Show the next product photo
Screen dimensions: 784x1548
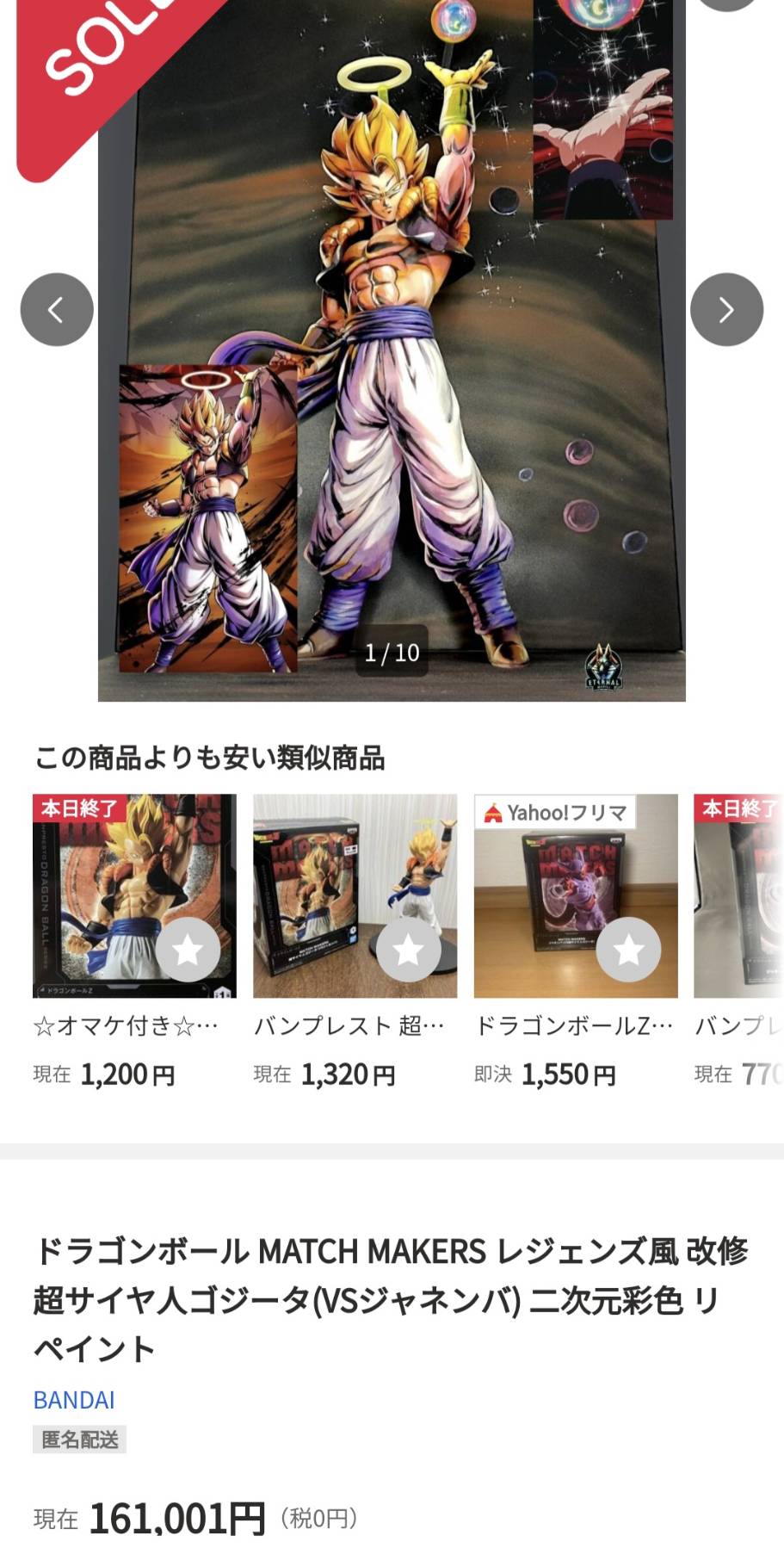726,310
